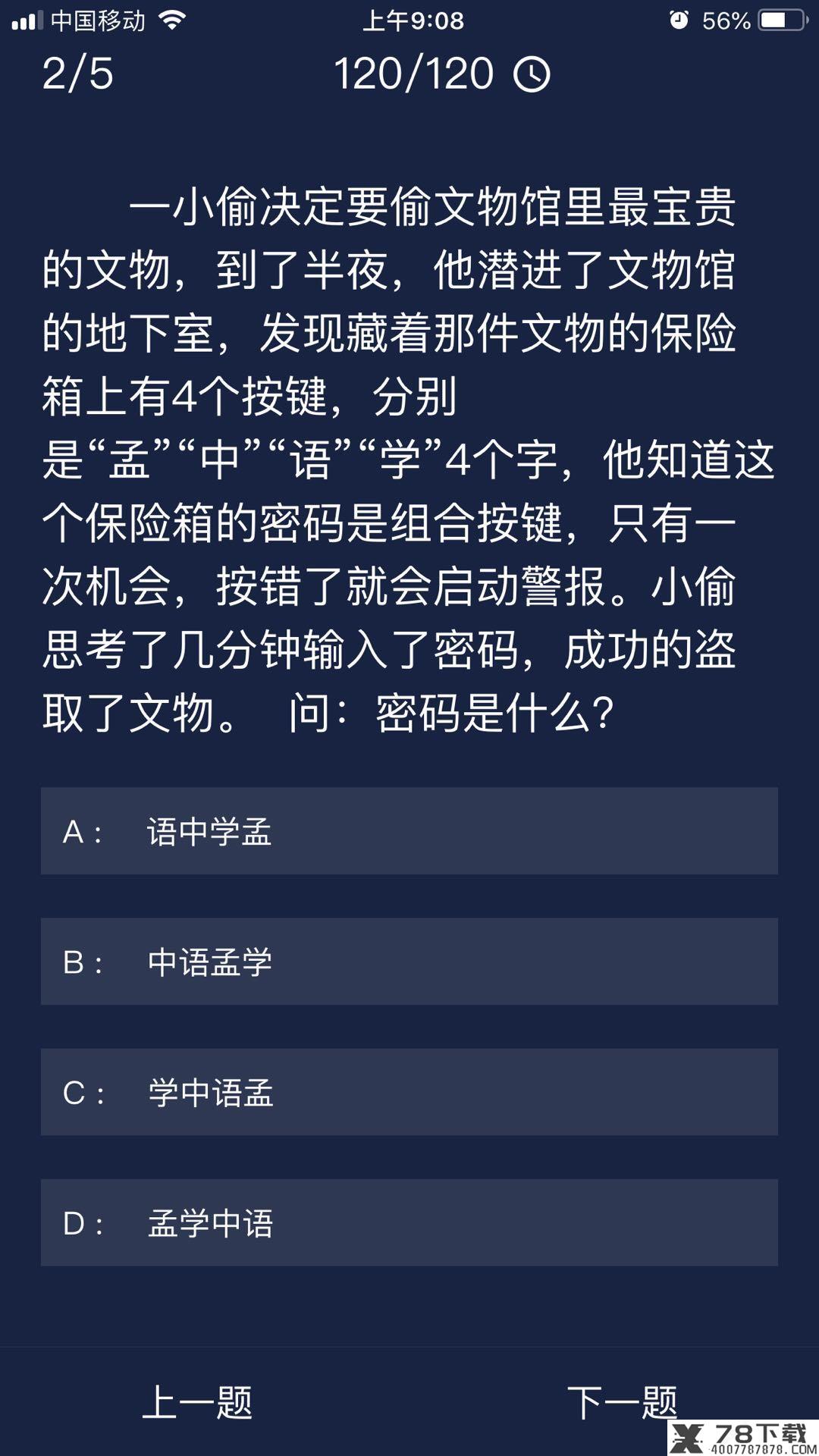Select answer A 语中学孟
The width and height of the screenshot is (819, 1456).
[x=409, y=831]
